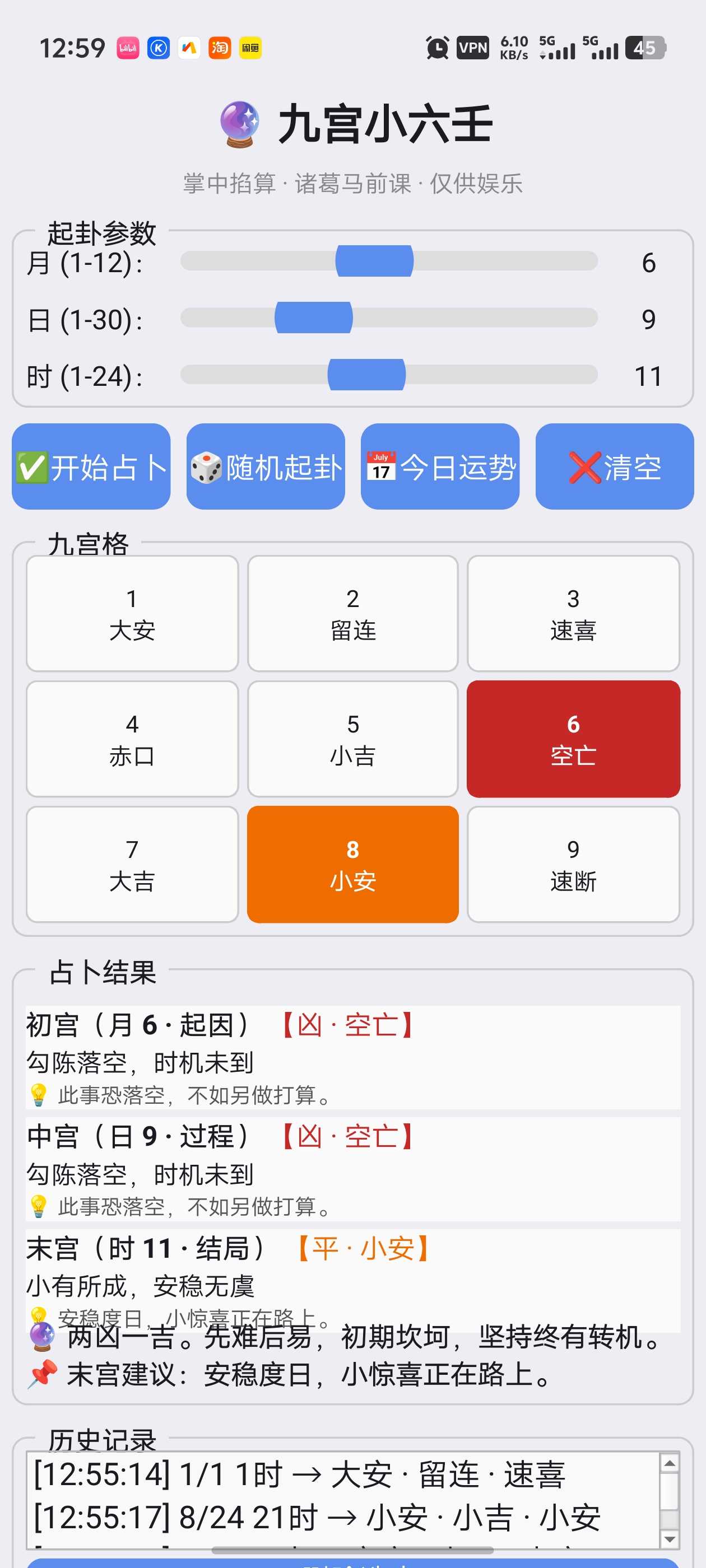Tap the orange cell 8 小安
The image size is (706, 1568).
(x=352, y=864)
